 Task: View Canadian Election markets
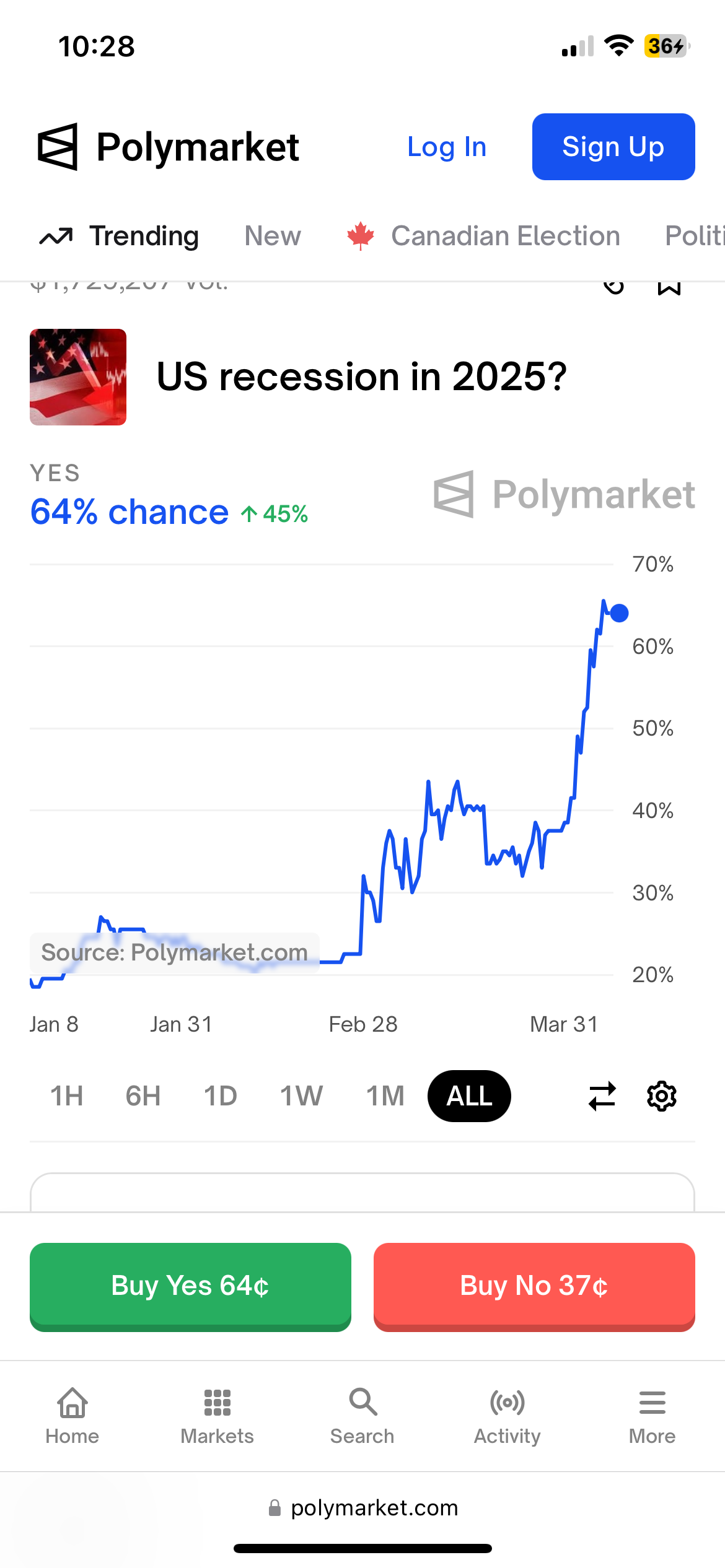[x=484, y=237]
